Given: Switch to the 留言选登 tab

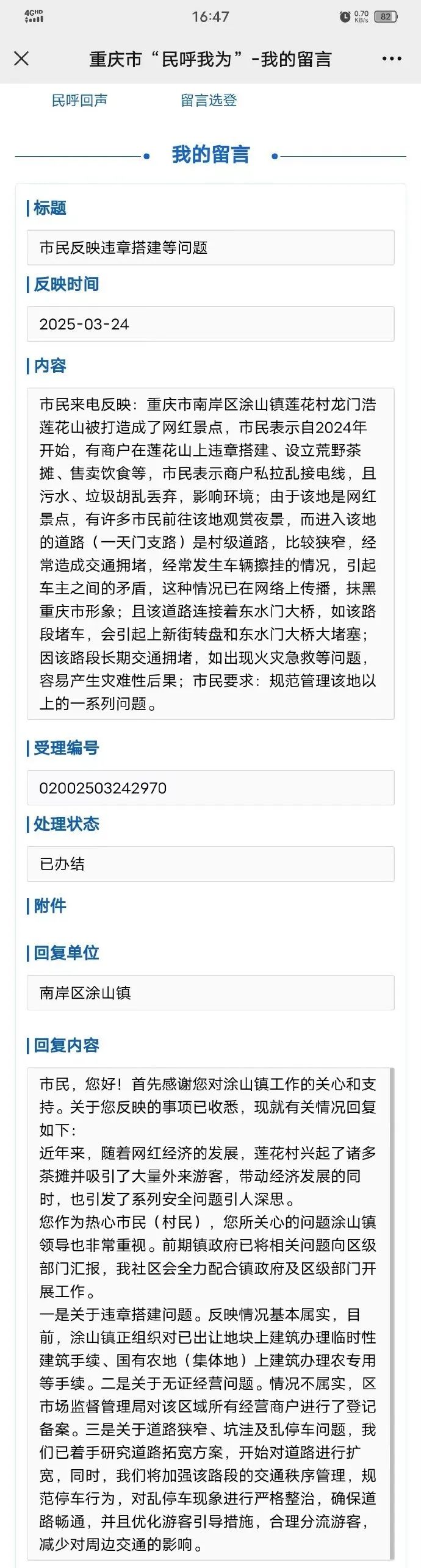Looking at the screenshot, I should (x=209, y=100).
